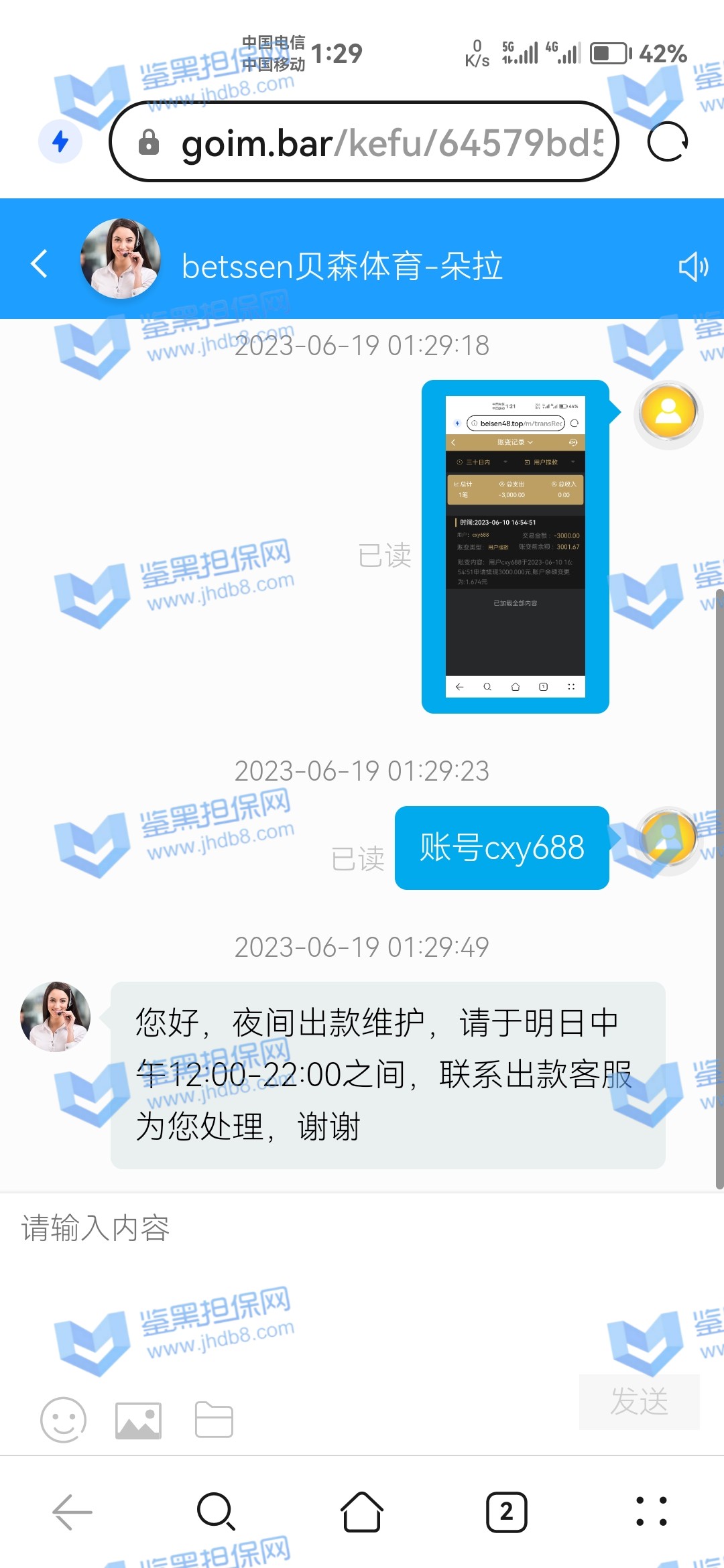Go back in the browser toolbar
The image size is (724, 1568).
[72, 1512]
